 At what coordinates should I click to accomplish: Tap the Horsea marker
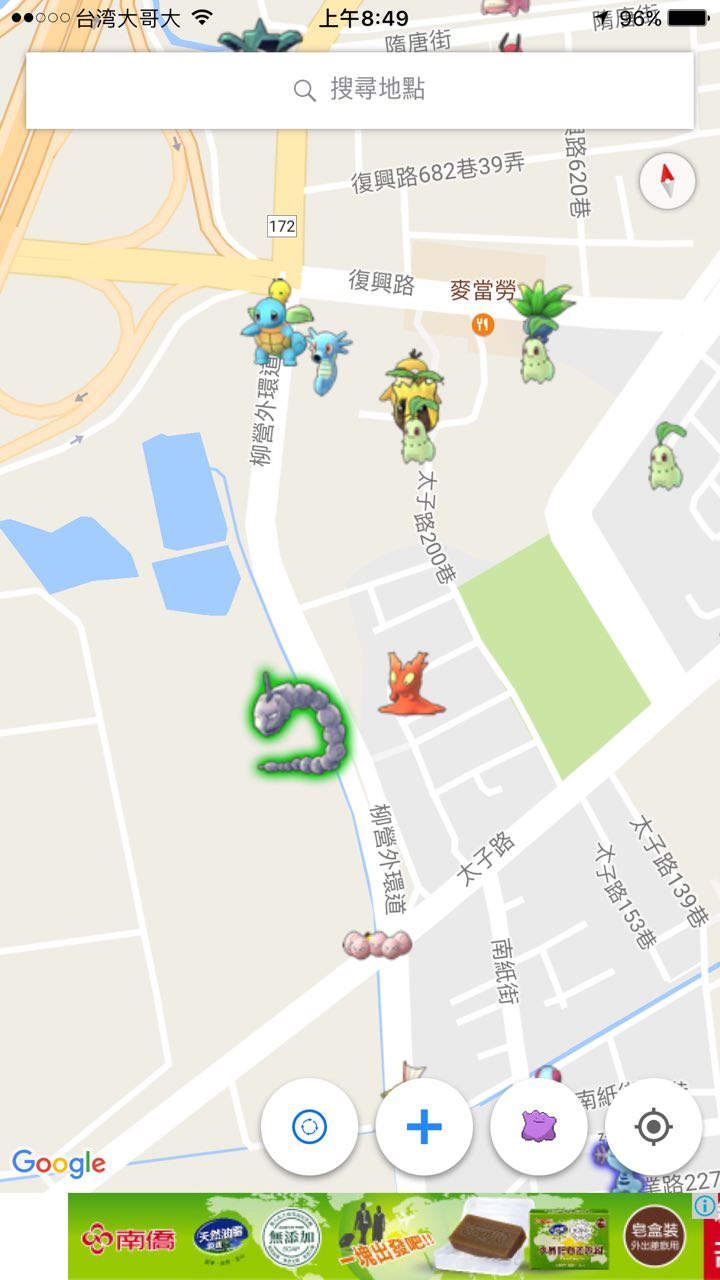click(x=327, y=362)
